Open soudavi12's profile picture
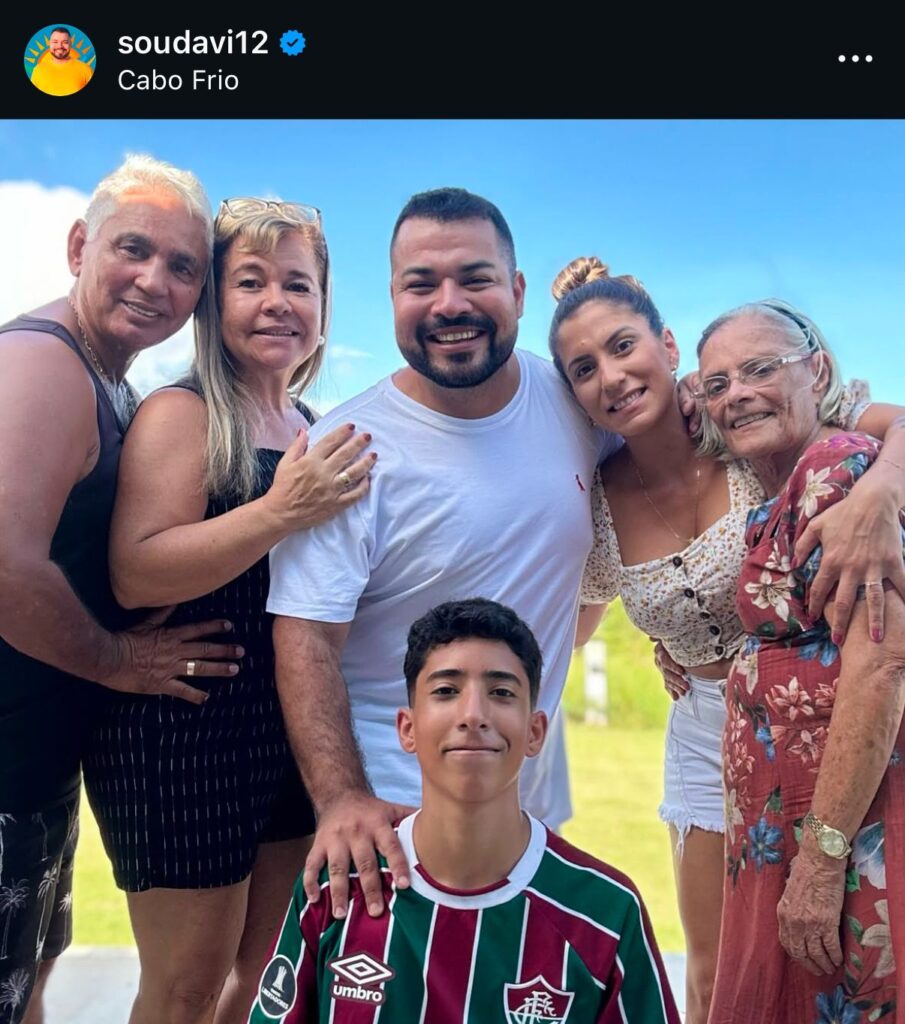The image size is (905, 1024). pyautogui.click(x=60, y=60)
